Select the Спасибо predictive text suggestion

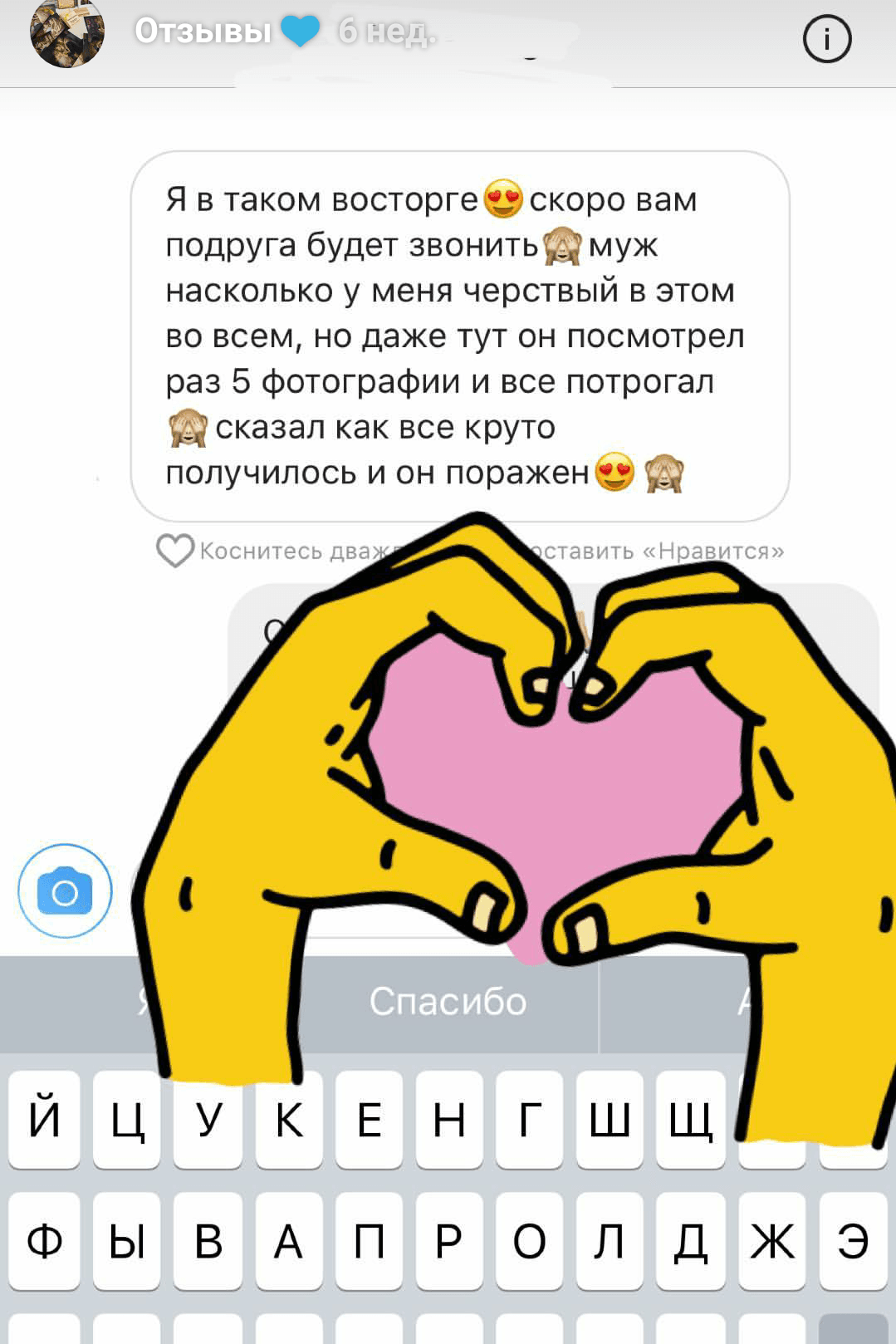point(451,1001)
